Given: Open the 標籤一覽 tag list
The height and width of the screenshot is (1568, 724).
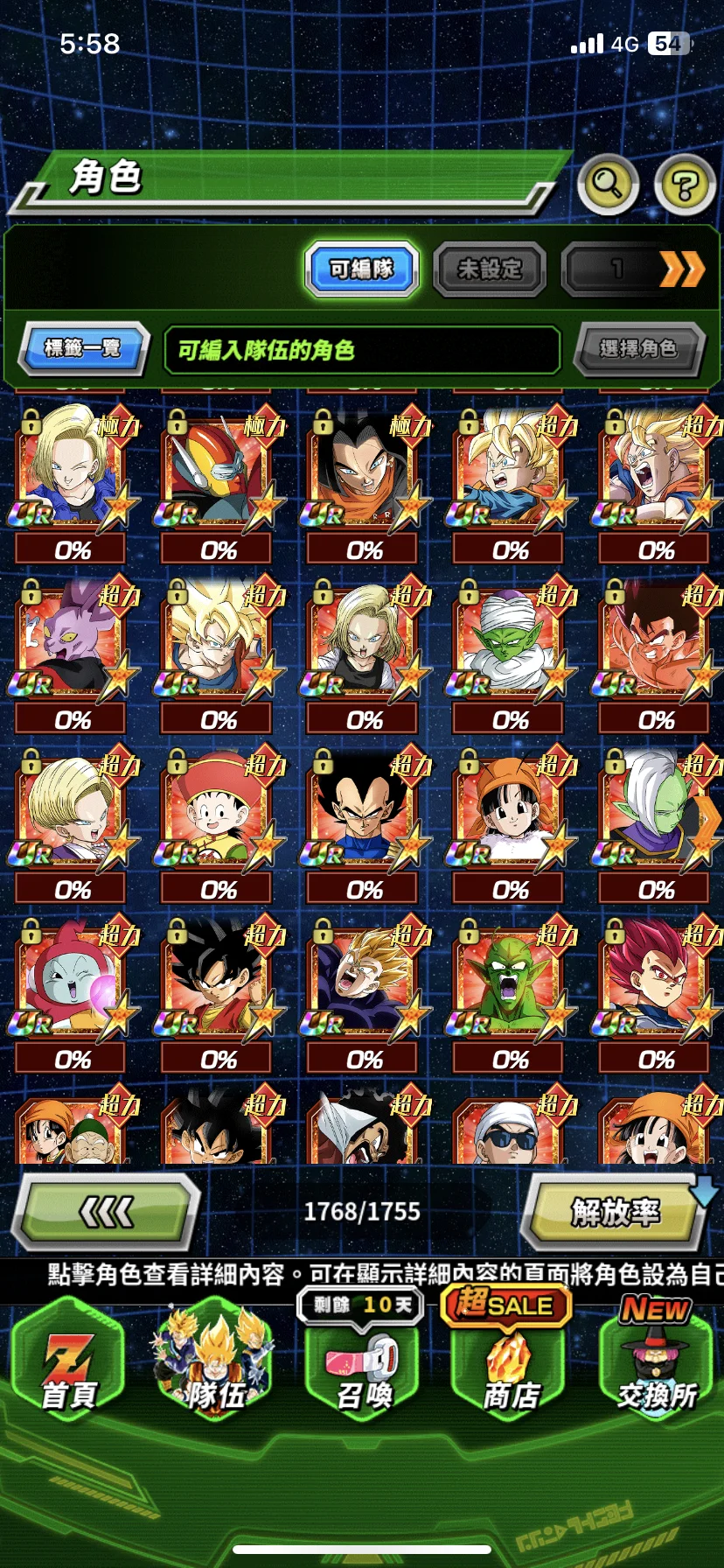Looking at the screenshot, I should coord(83,348).
